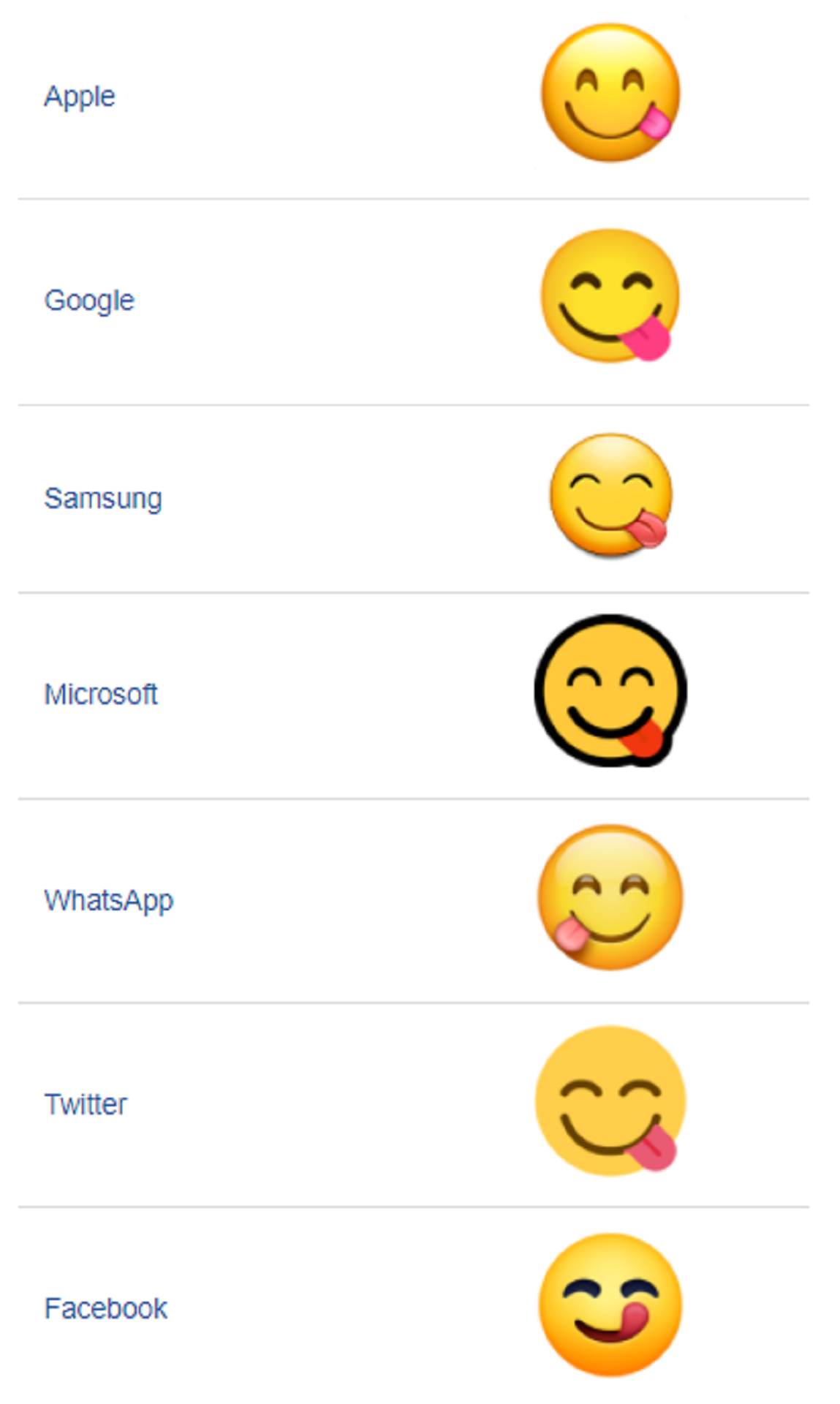
Task: Open the Apple vendor link
Action: pyautogui.click(x=80, y=97)
